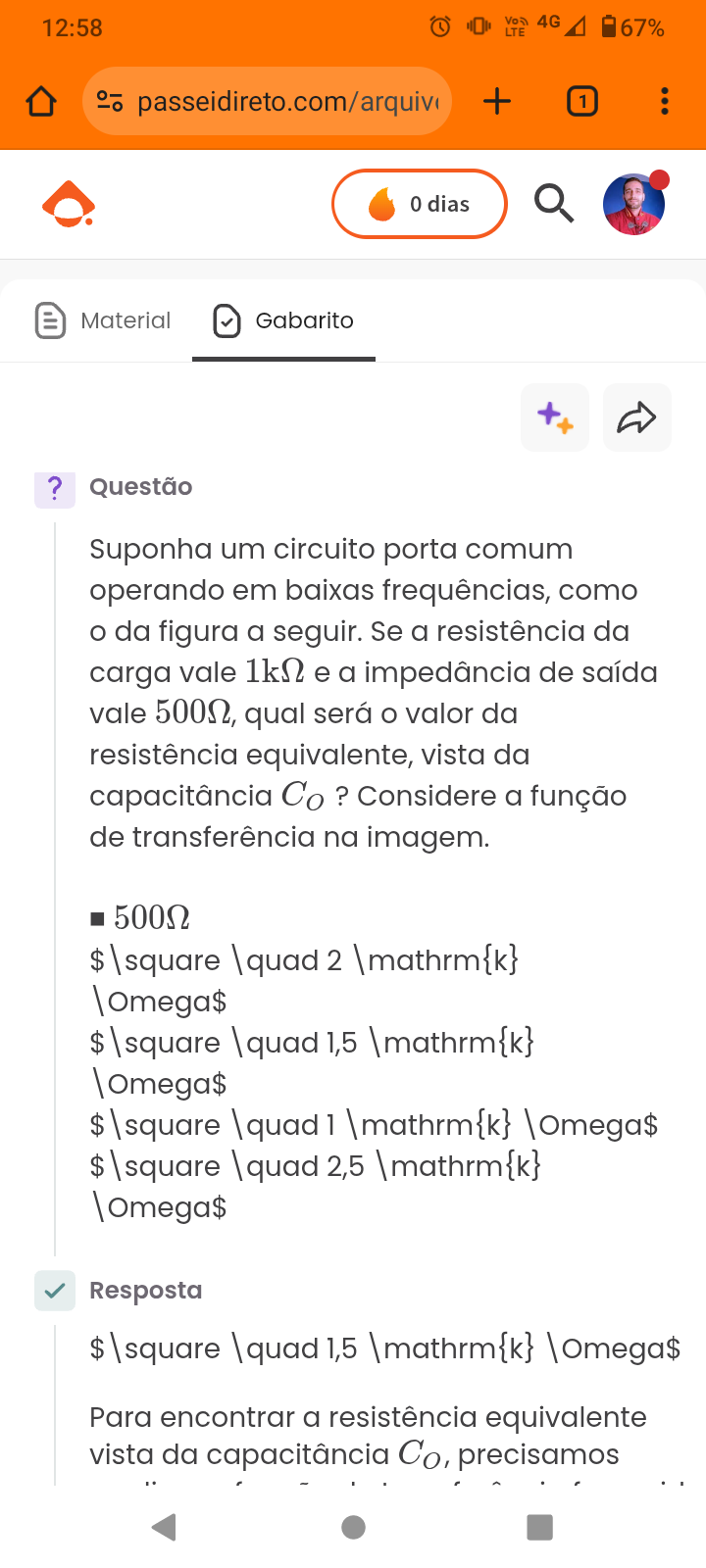706x1568 pixels.
Task: Open a new browser tab
Action: (497, 101)
